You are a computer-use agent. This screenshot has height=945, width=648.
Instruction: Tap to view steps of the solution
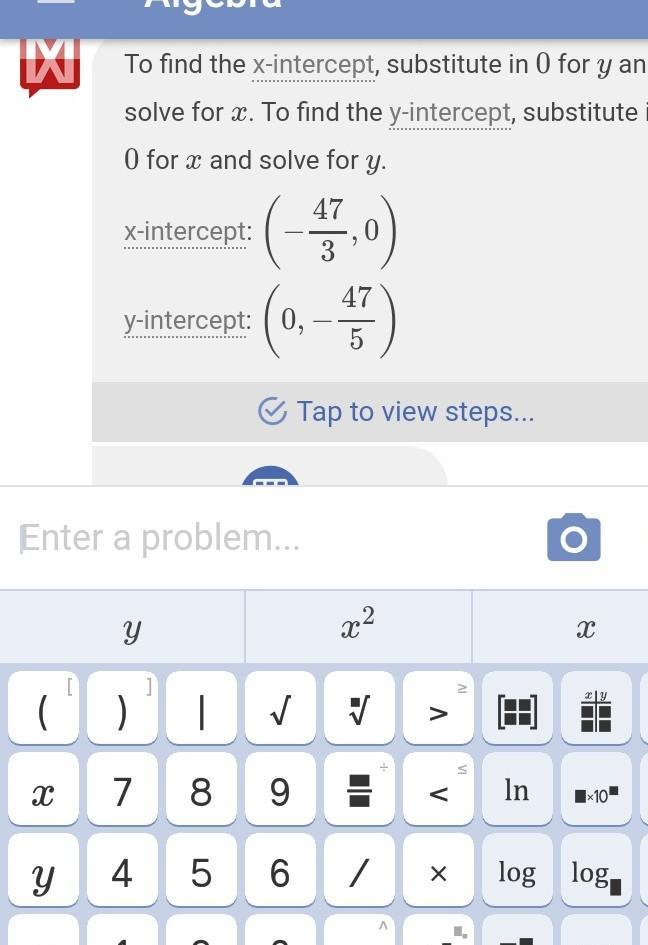point(396,411)
